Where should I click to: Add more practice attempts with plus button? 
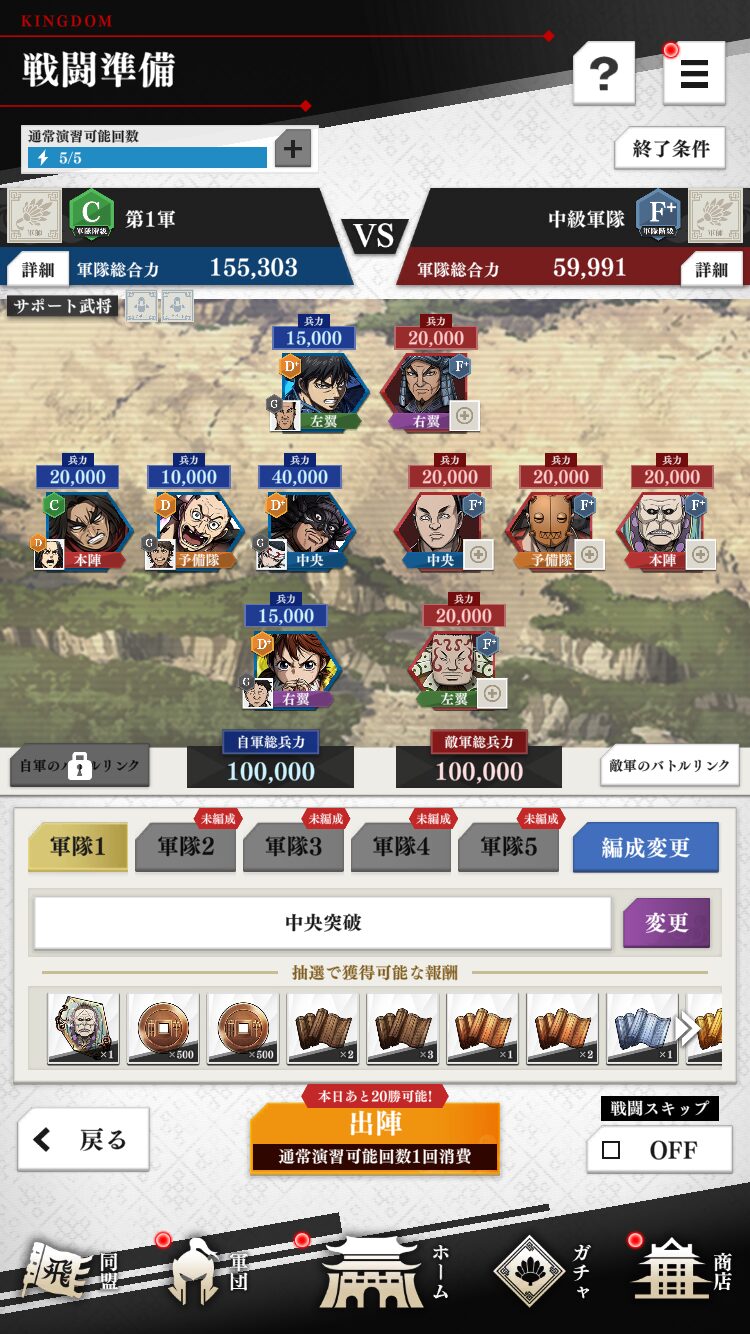click(x=293, y=150)
